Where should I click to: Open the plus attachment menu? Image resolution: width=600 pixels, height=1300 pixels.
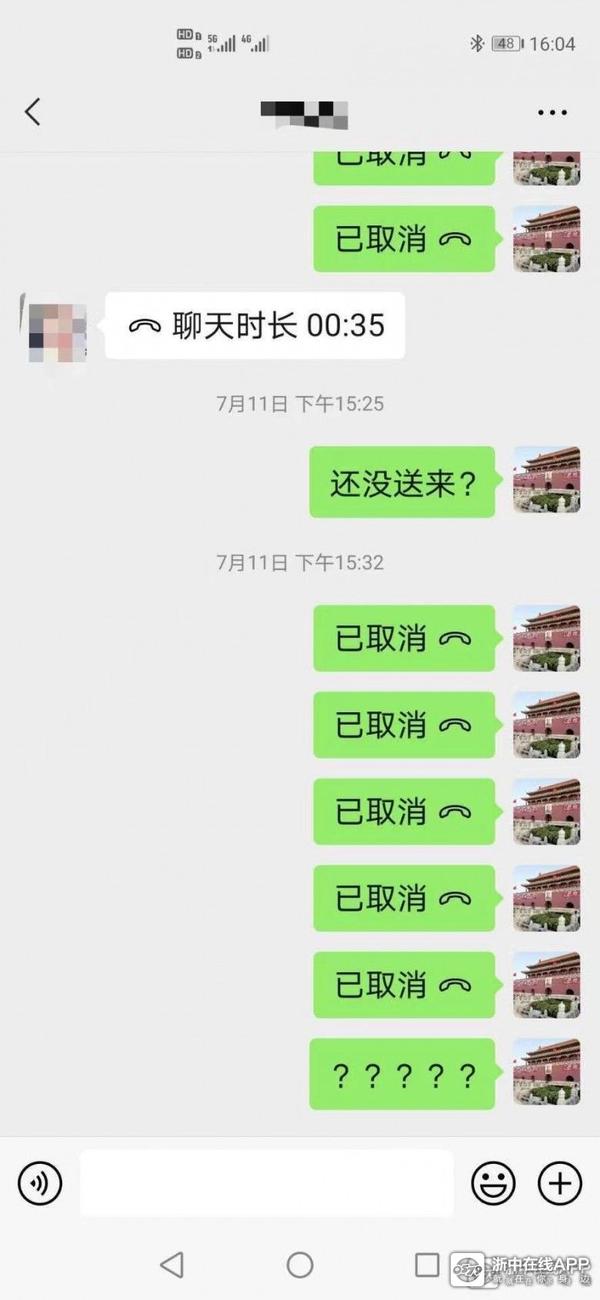[560, 1184]
